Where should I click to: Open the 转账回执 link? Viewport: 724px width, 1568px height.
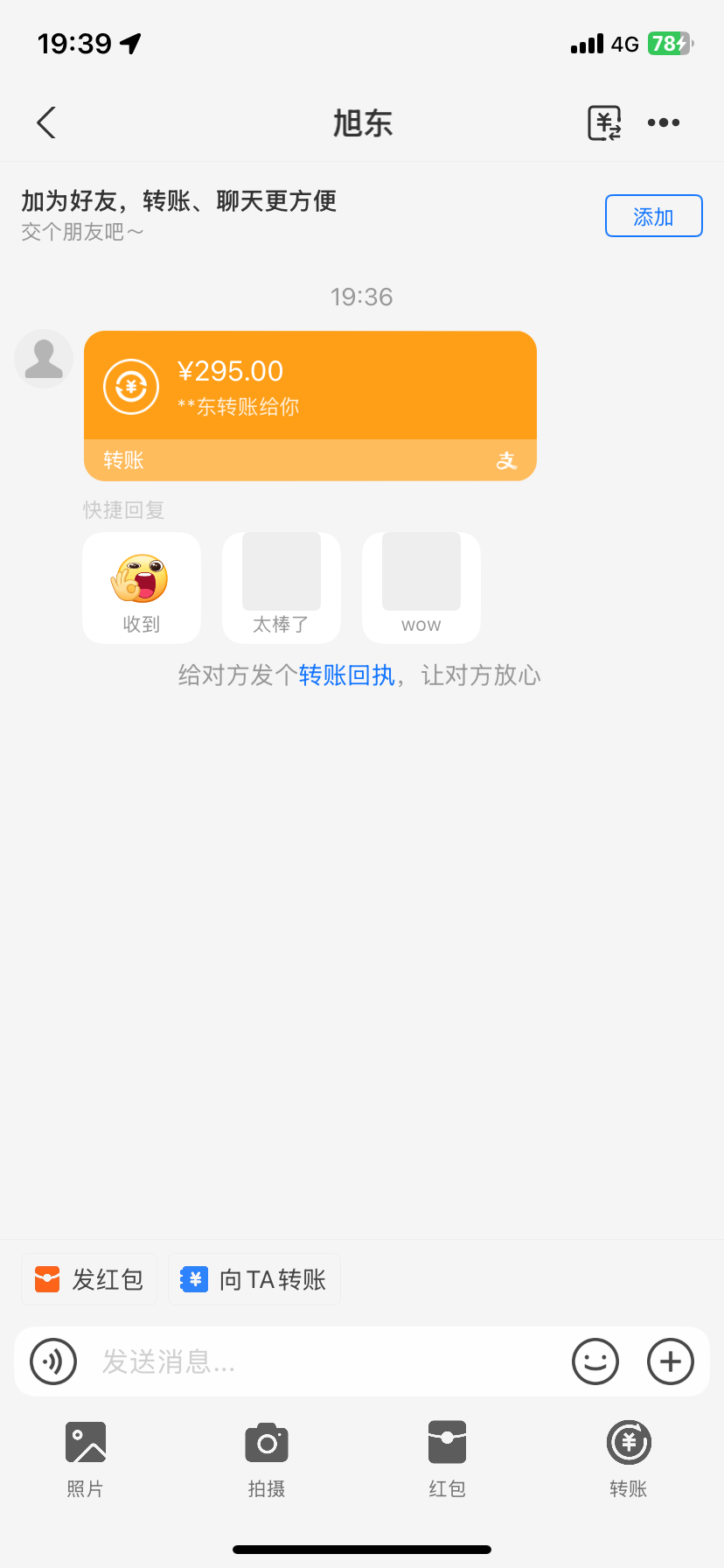pyautogui.click(x=347, y=675)
